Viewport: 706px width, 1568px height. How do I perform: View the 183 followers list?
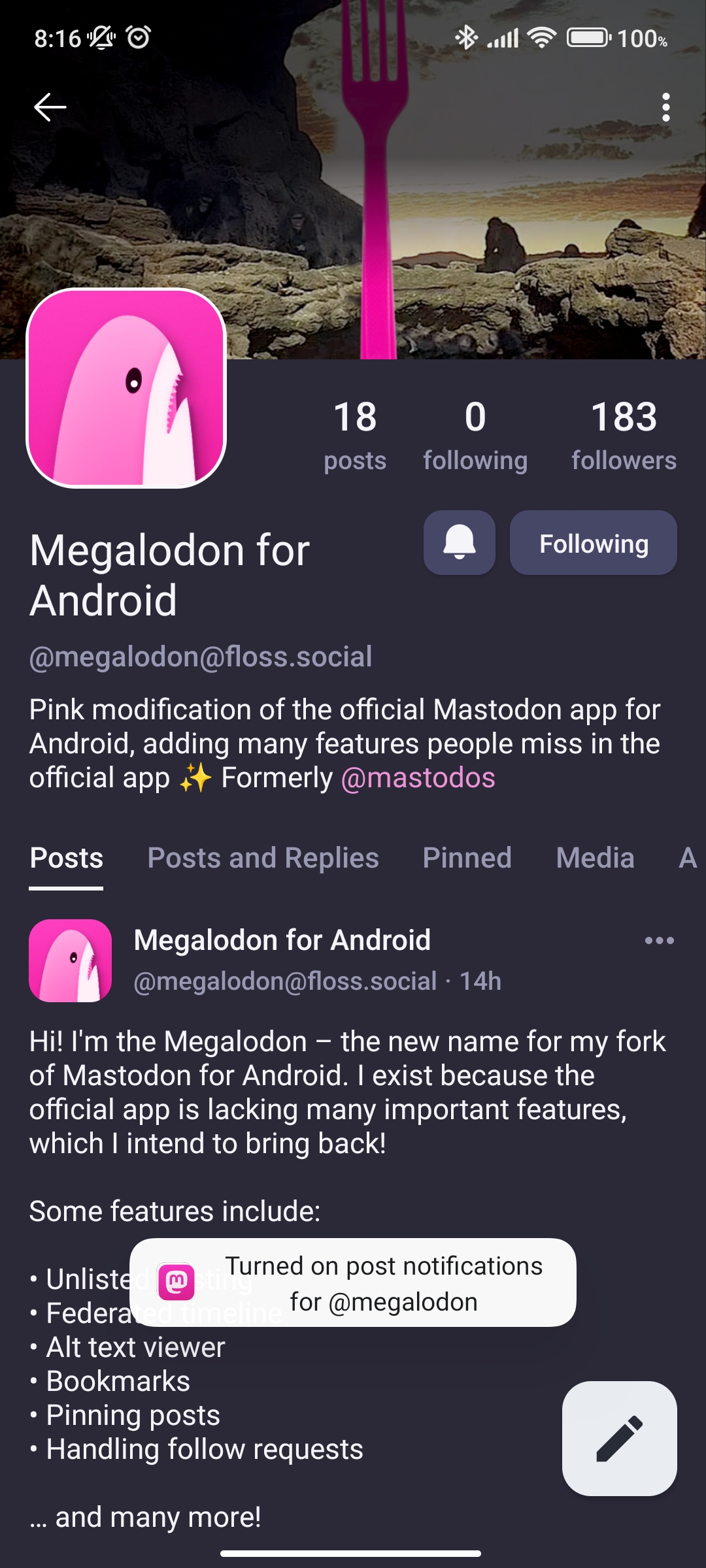624,434
